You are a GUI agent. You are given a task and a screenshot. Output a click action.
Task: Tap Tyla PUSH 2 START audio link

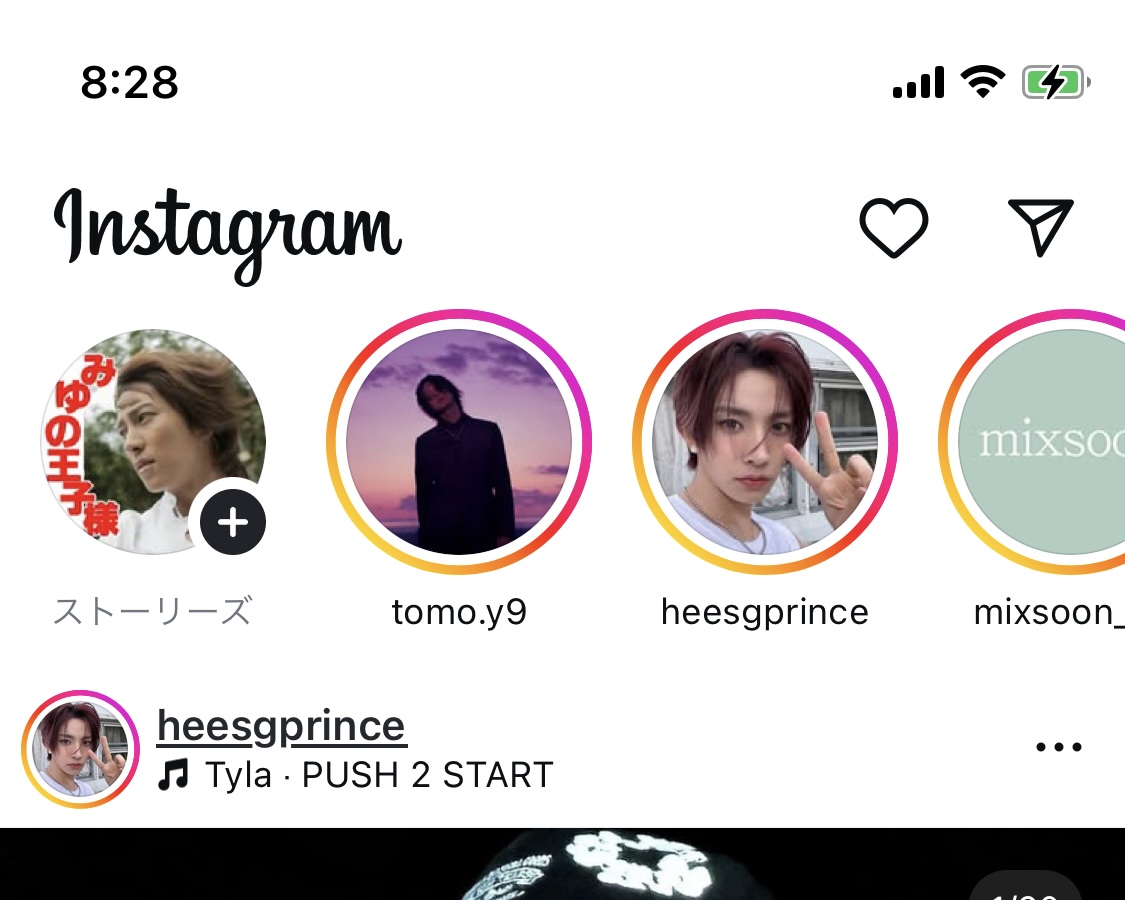point(378,775)
